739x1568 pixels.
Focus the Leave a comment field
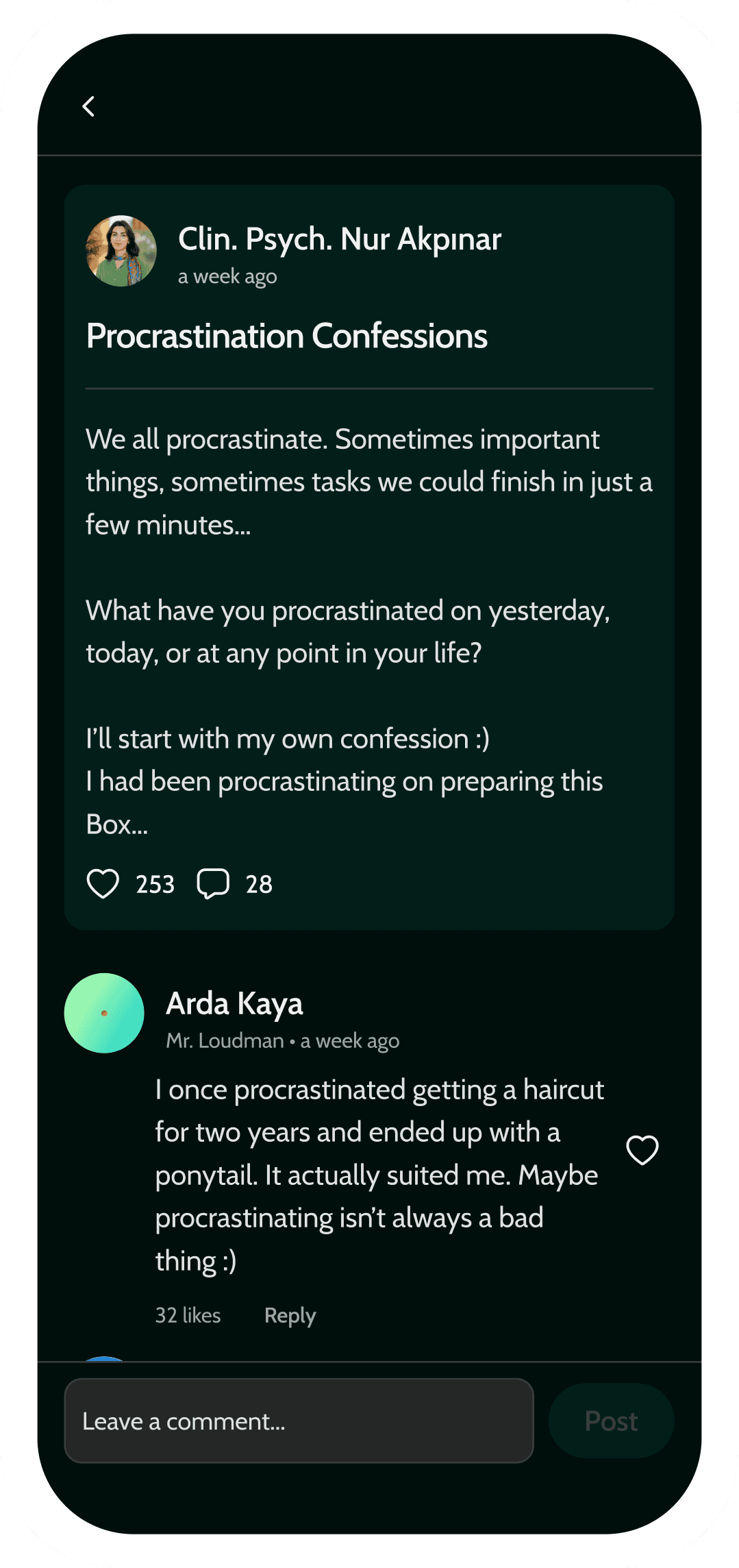coord(299,1421)
